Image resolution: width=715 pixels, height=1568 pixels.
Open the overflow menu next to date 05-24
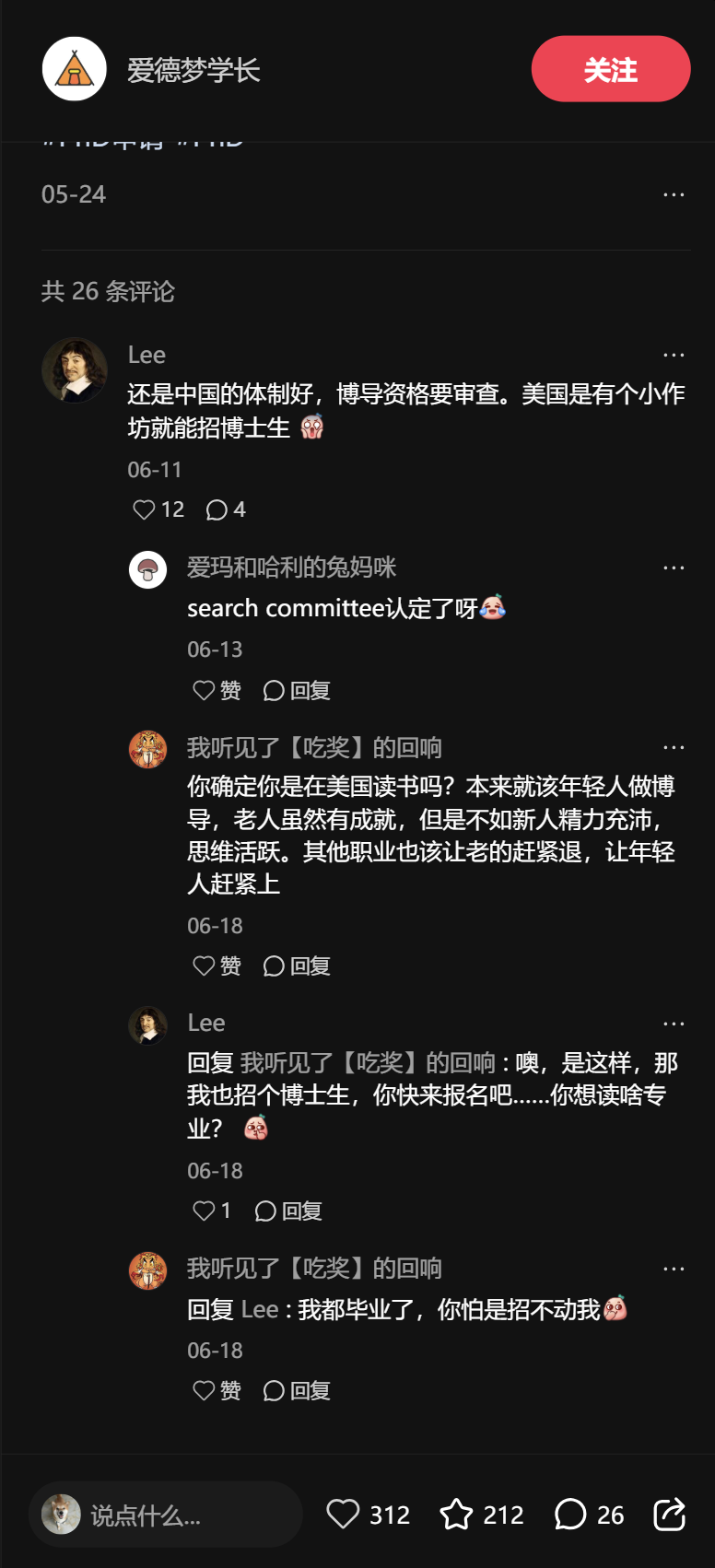pyautogui.click(x=674, y=194)
